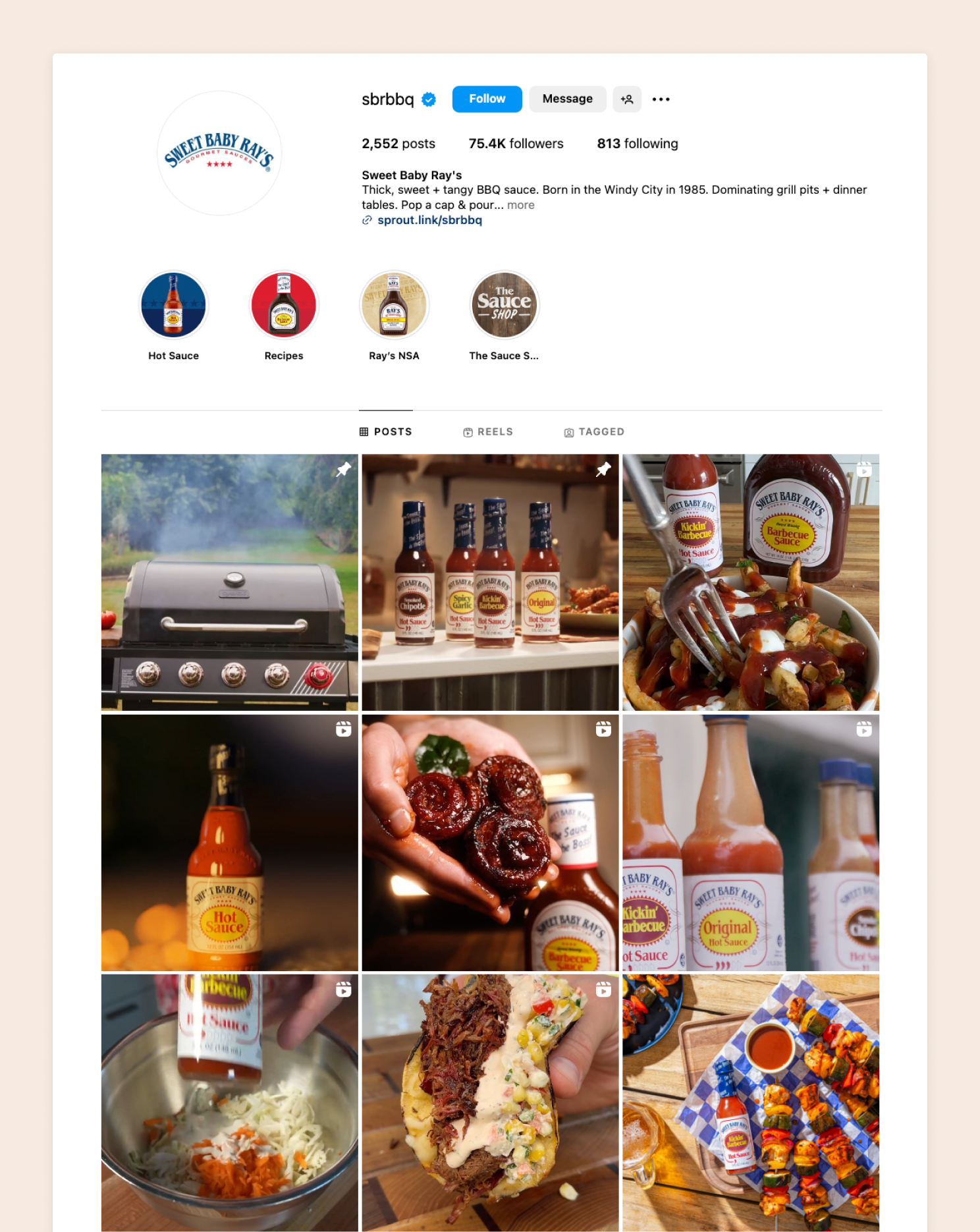980x1232 pixels.
Task: Expand the bio with more
Action: coord(520,205)
